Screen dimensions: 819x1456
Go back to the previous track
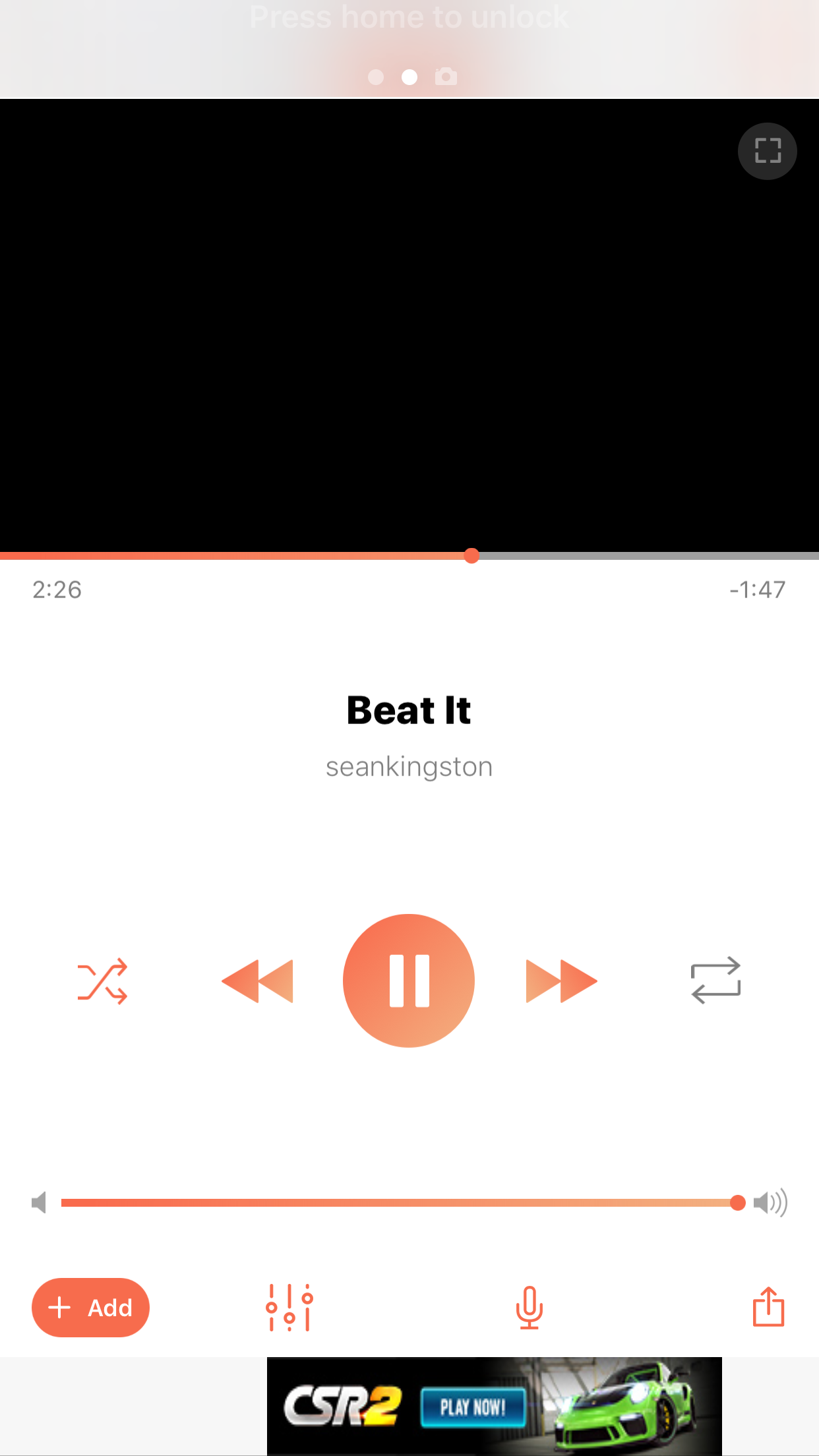click(258, 981)
